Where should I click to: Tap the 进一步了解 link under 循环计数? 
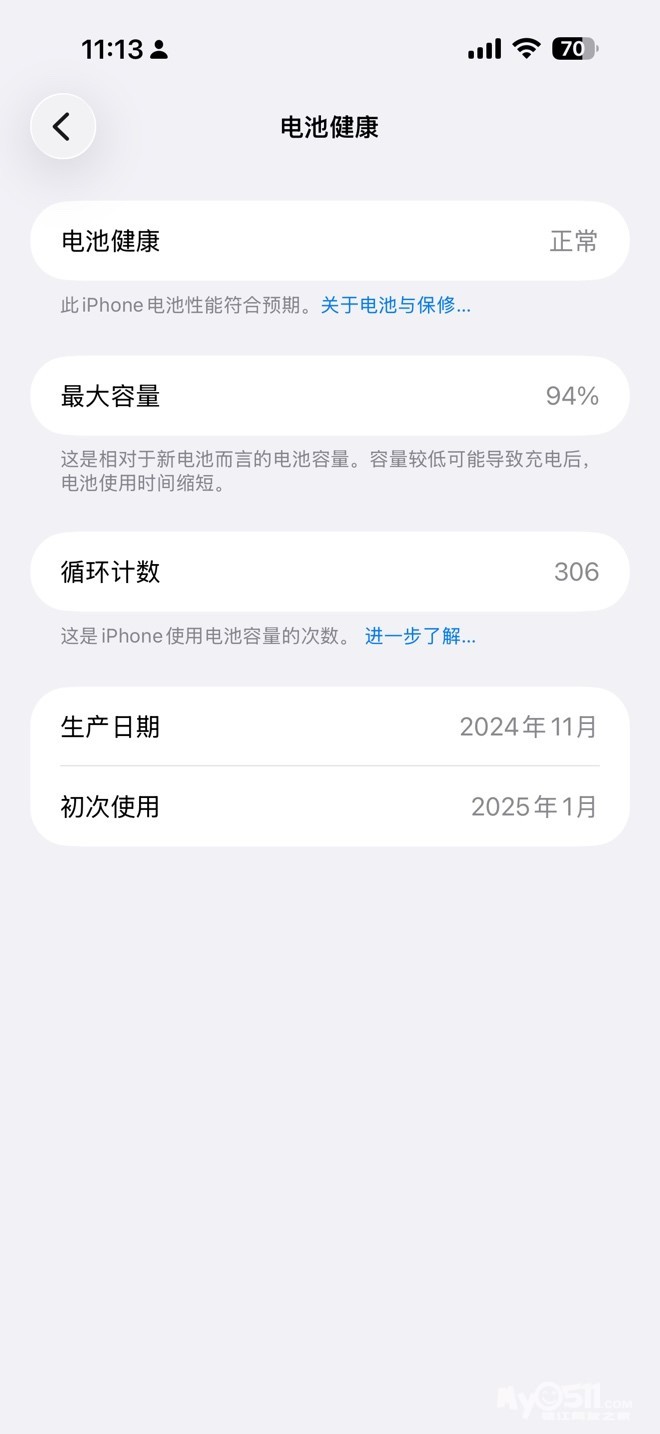pos(420,636)
